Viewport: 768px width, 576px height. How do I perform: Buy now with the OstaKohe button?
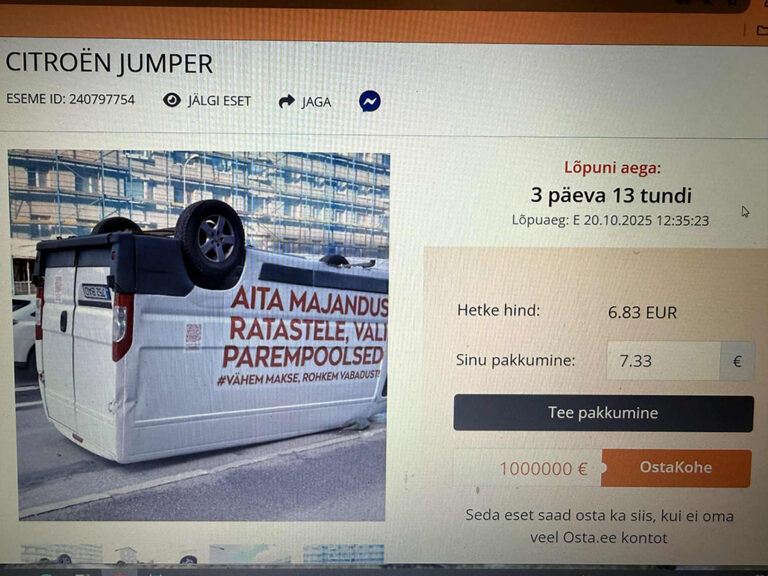coord(676,468)
